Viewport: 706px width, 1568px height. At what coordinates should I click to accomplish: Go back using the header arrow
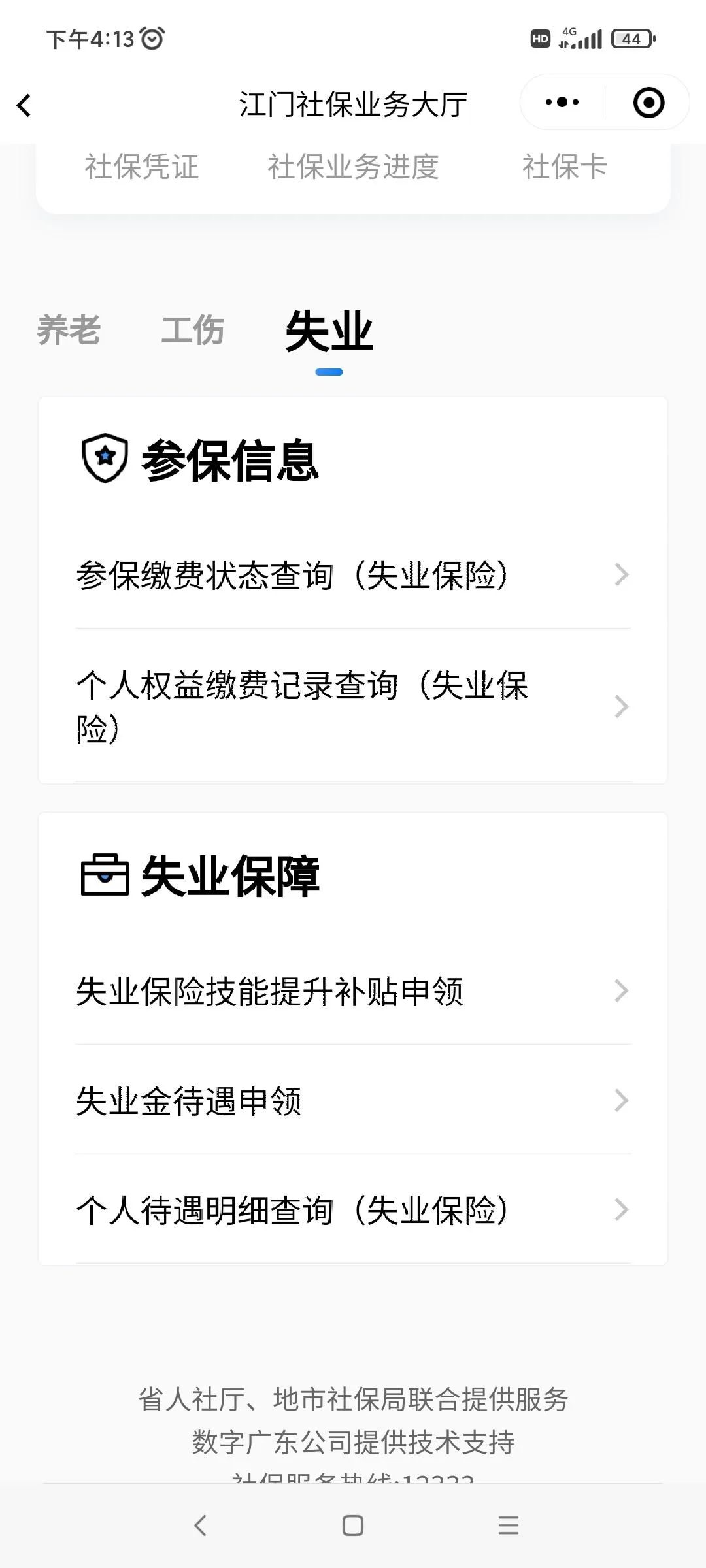pos(24,105)
